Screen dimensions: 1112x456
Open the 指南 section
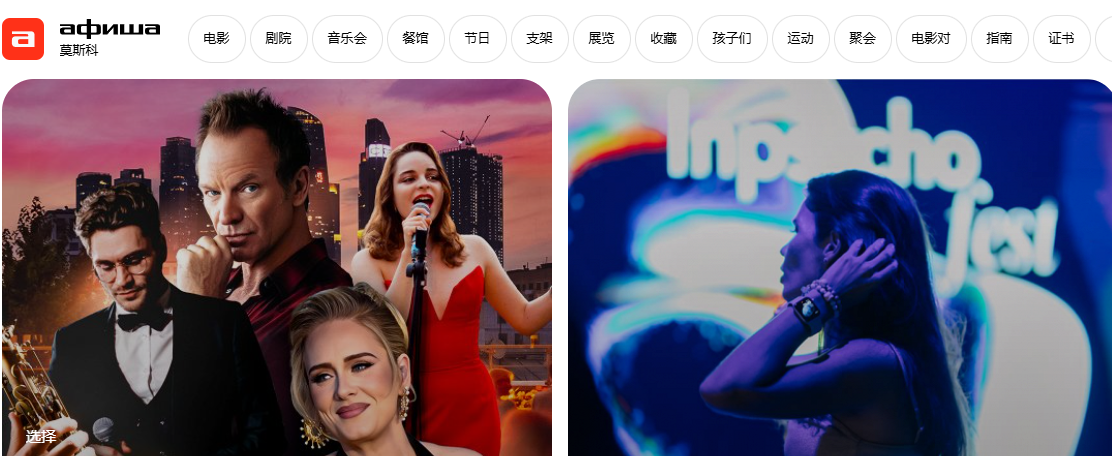pos(999,39)
